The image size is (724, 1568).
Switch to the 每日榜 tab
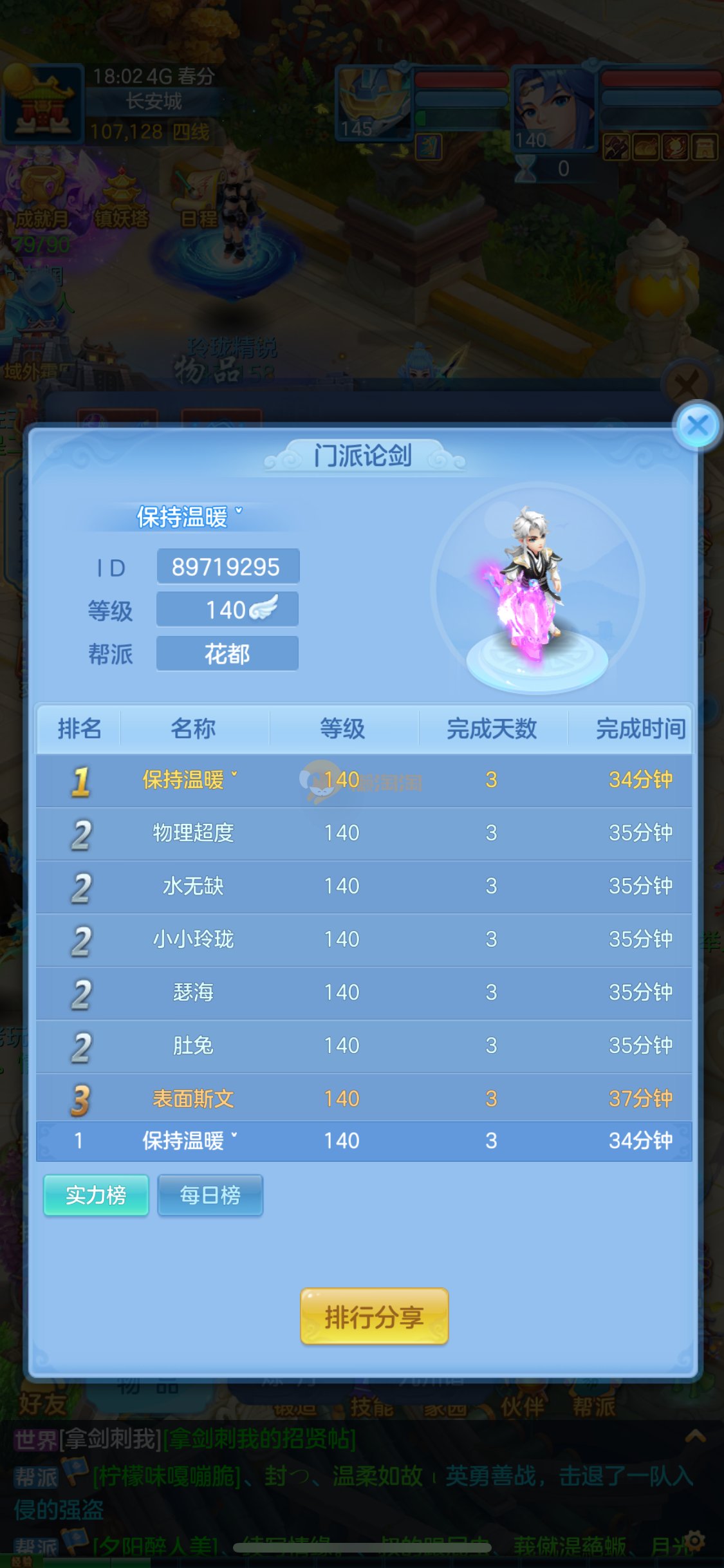click(x=210, y=1195)
